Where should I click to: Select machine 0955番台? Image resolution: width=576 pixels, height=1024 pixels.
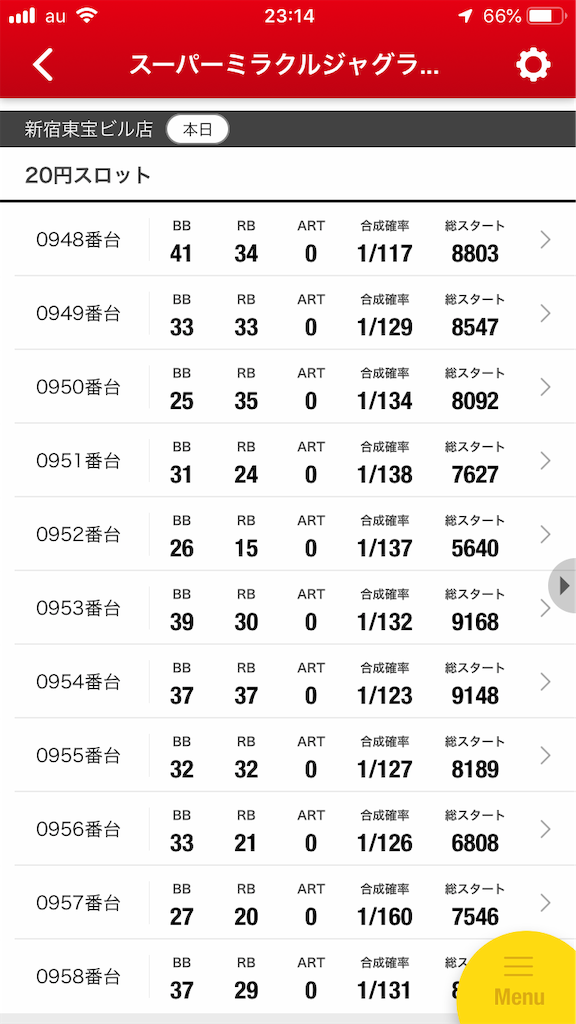(288, 756)
